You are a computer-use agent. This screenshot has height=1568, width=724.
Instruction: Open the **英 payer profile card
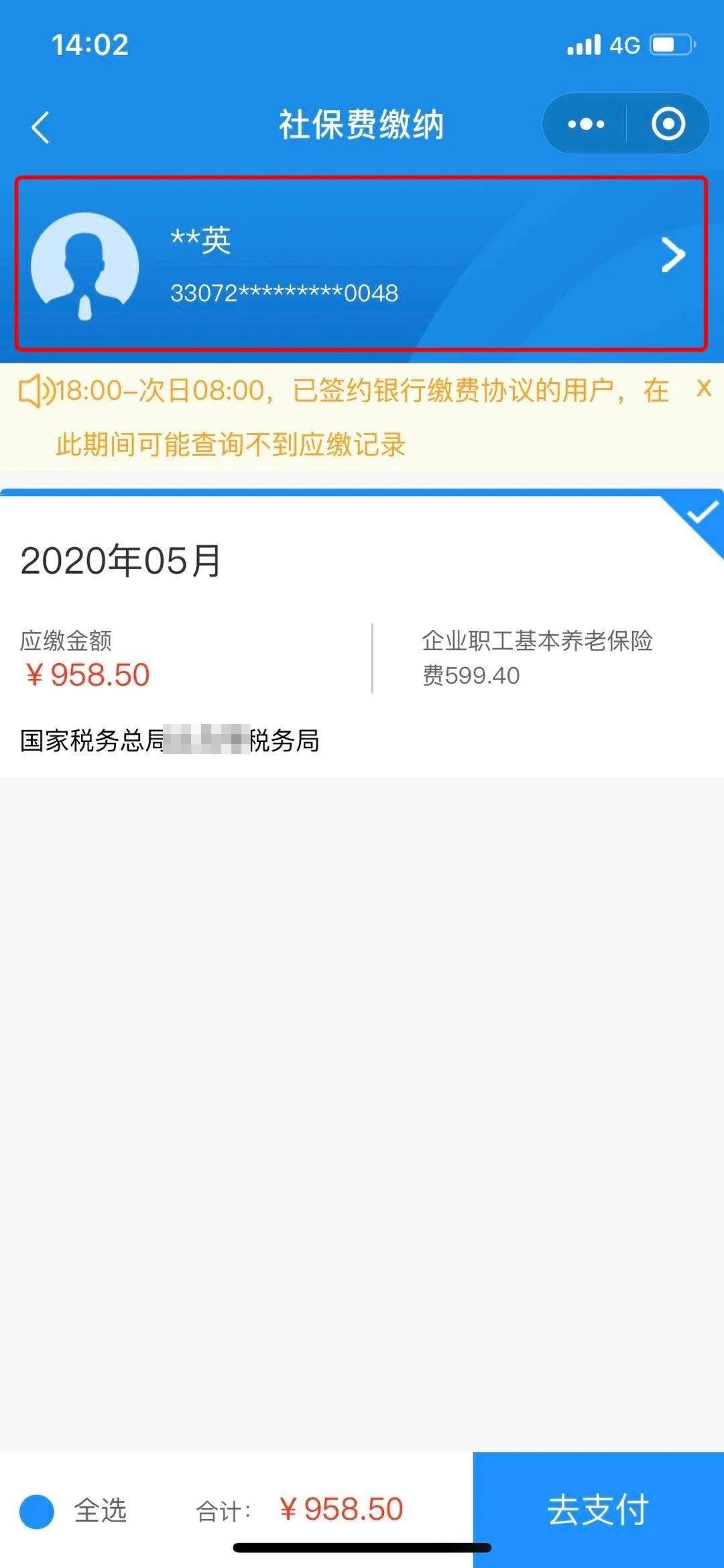coord(361,263)
